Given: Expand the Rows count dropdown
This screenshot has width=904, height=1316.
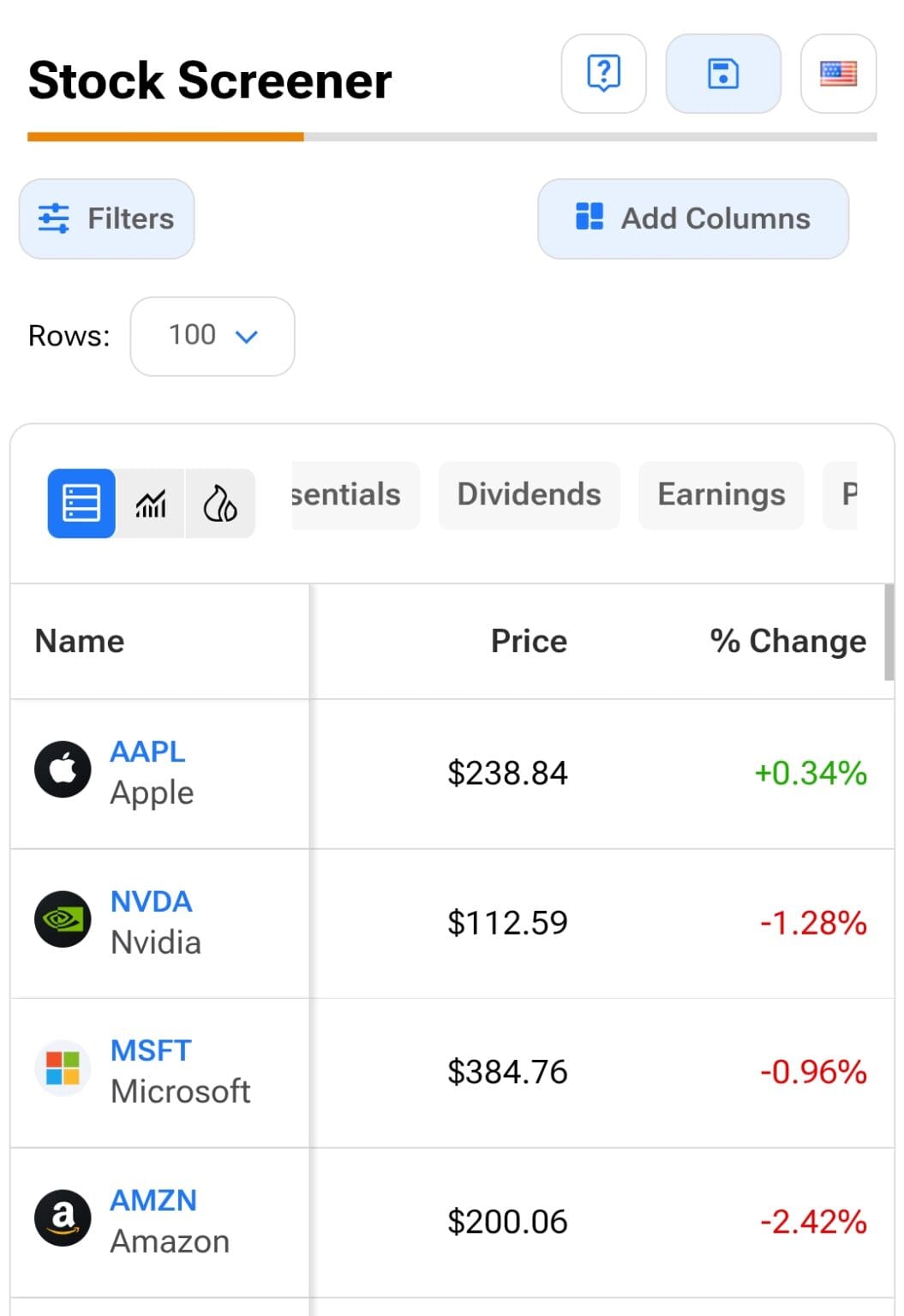Looking at the screenshot, I should 212,336.
